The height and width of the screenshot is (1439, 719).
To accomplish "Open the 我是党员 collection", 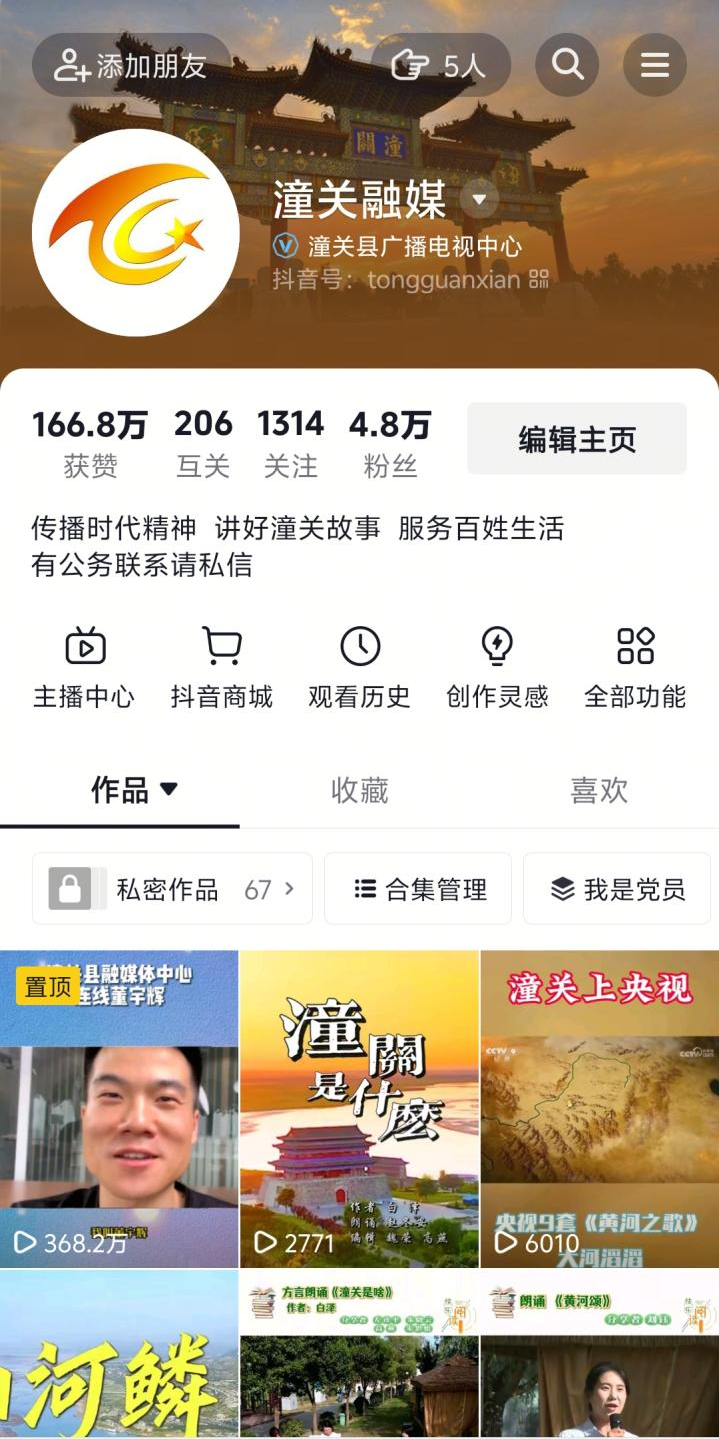I will 617,888.
